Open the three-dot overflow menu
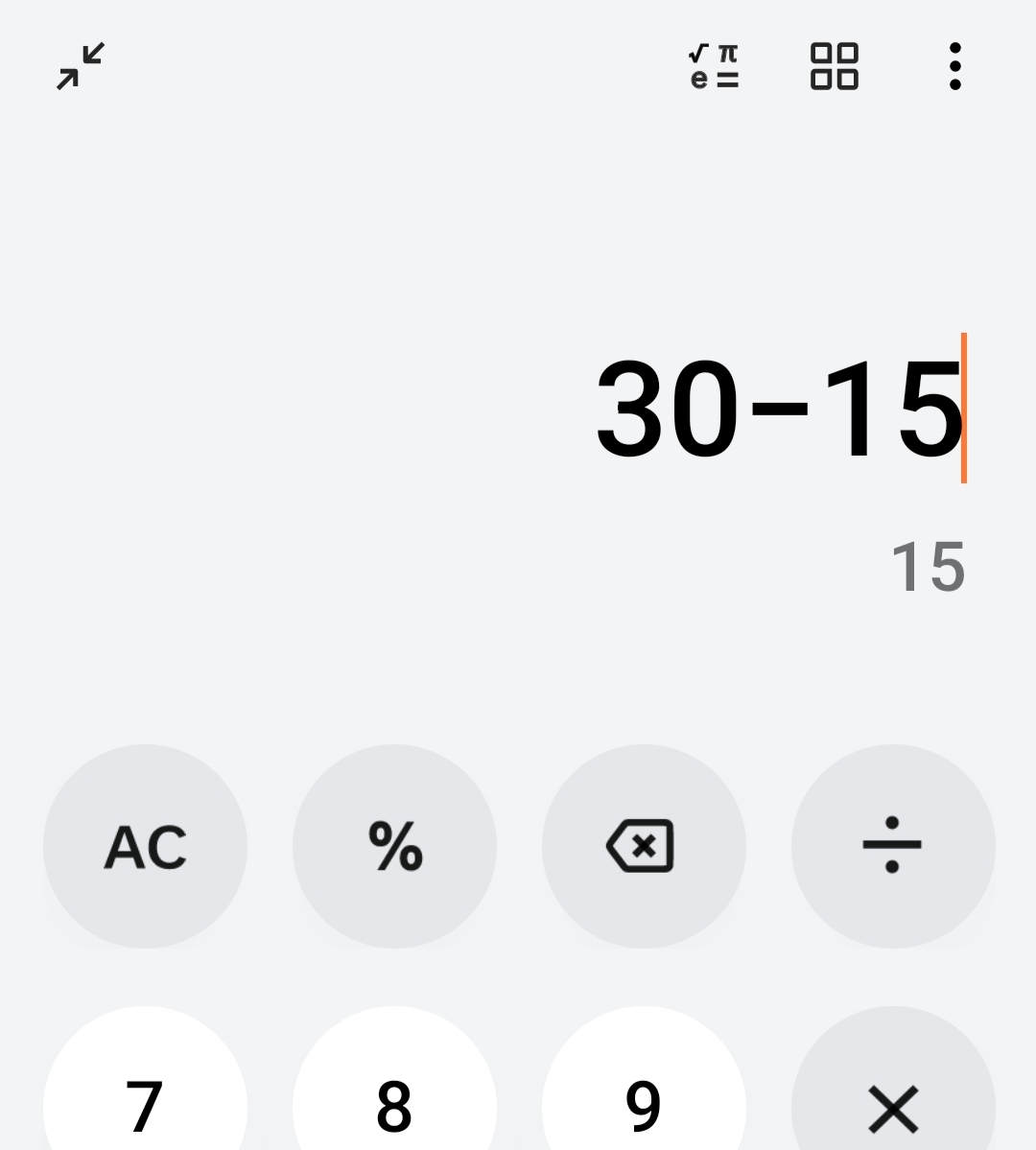The width and height of the screenshot is (1036, 1150). tap(954, 66)
